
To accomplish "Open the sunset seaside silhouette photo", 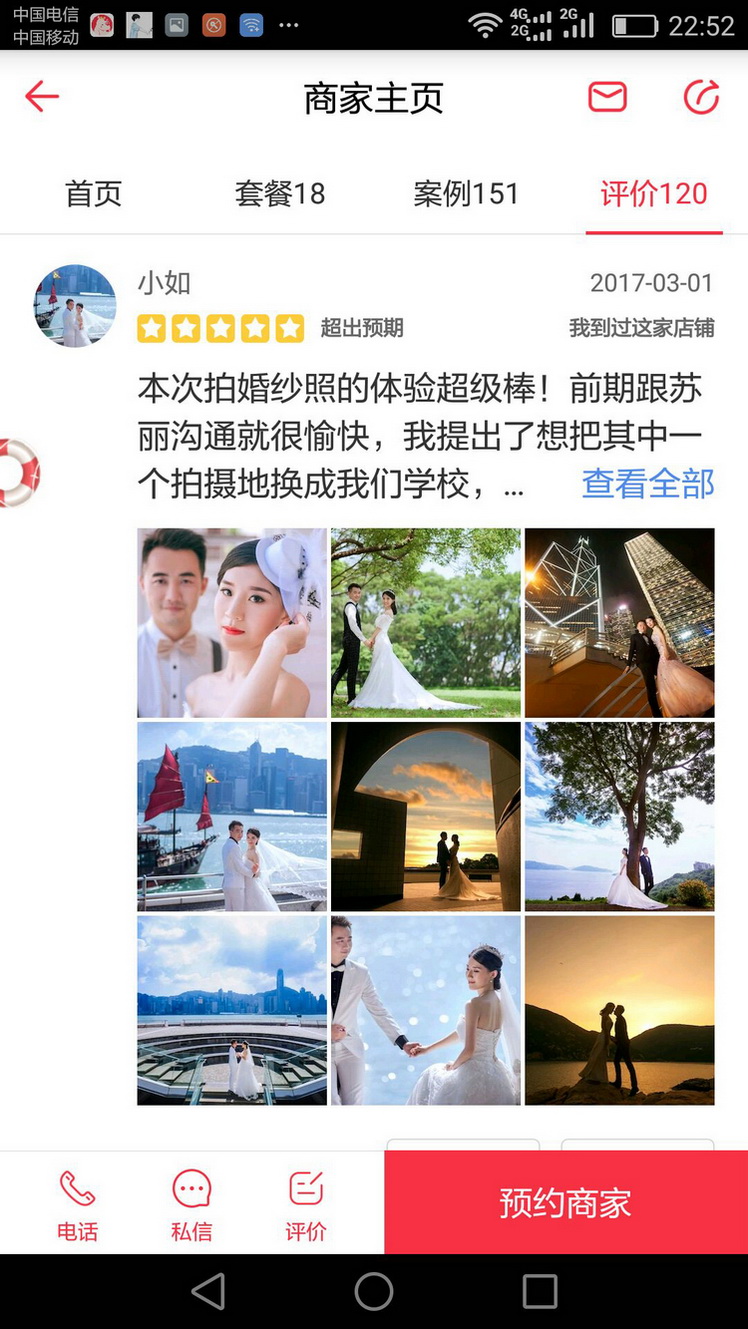I will pyautogui.click(x=620, y=1011).
